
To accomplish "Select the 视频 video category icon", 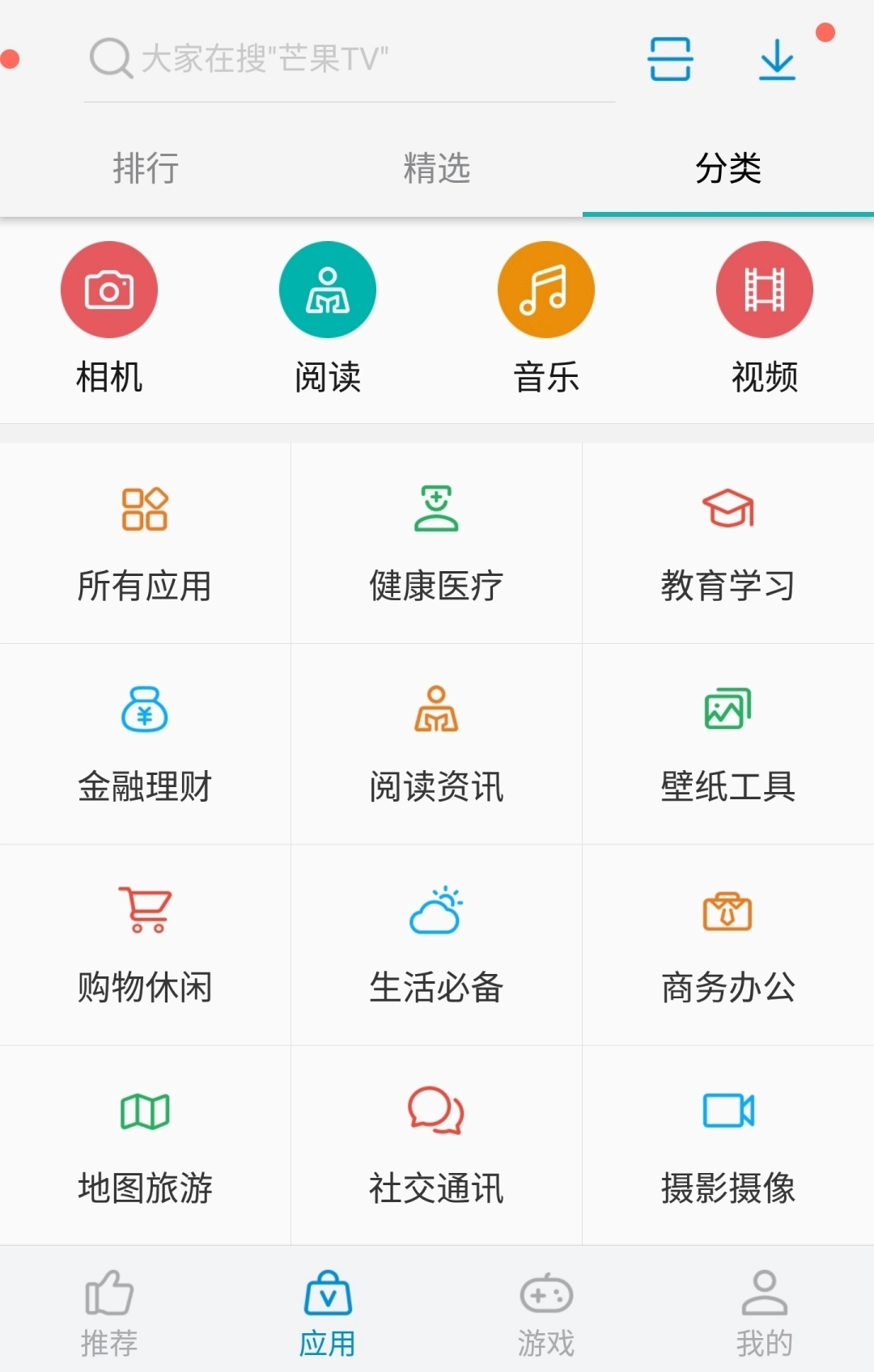I will coord(763,315).
